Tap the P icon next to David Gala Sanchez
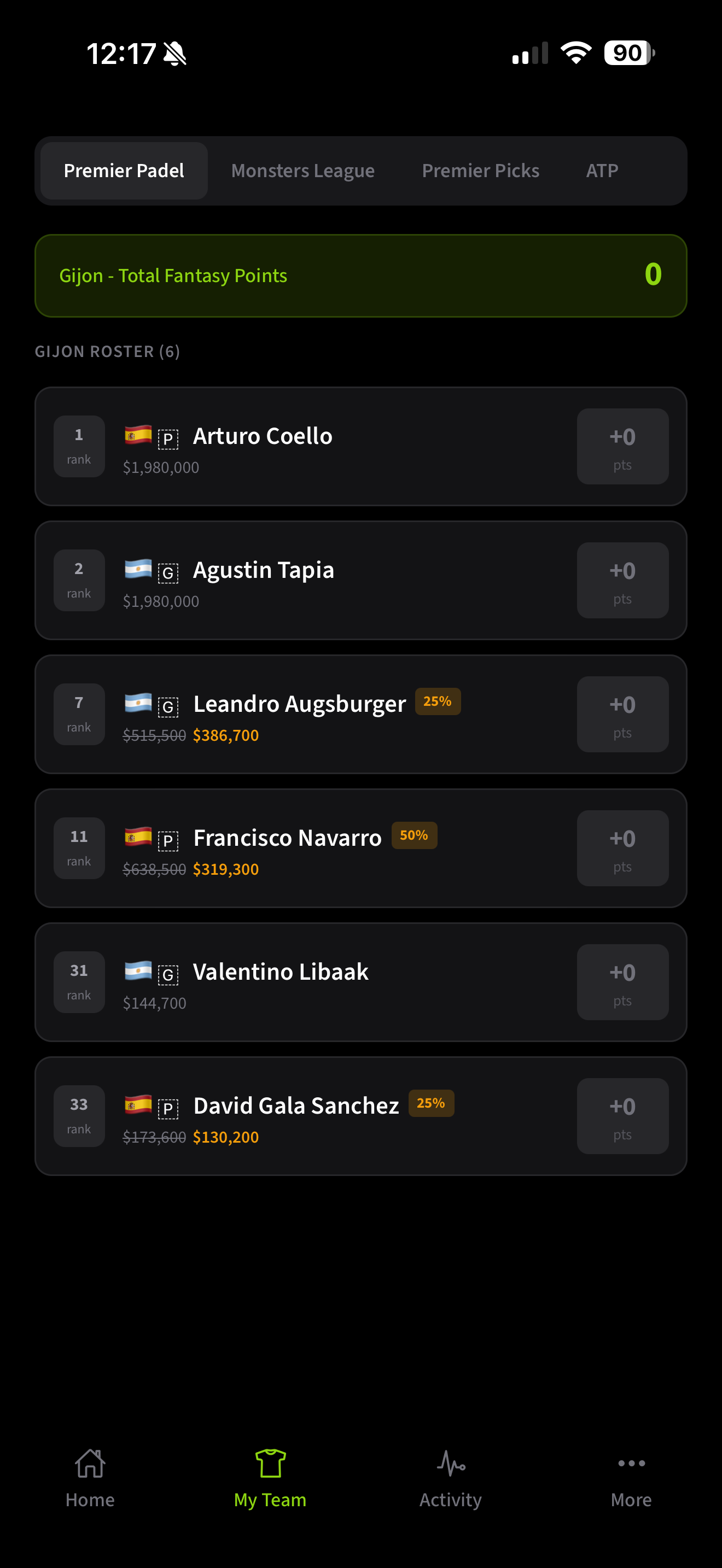This screenshot has width=722, height=1568. (x=167, y=1107)
